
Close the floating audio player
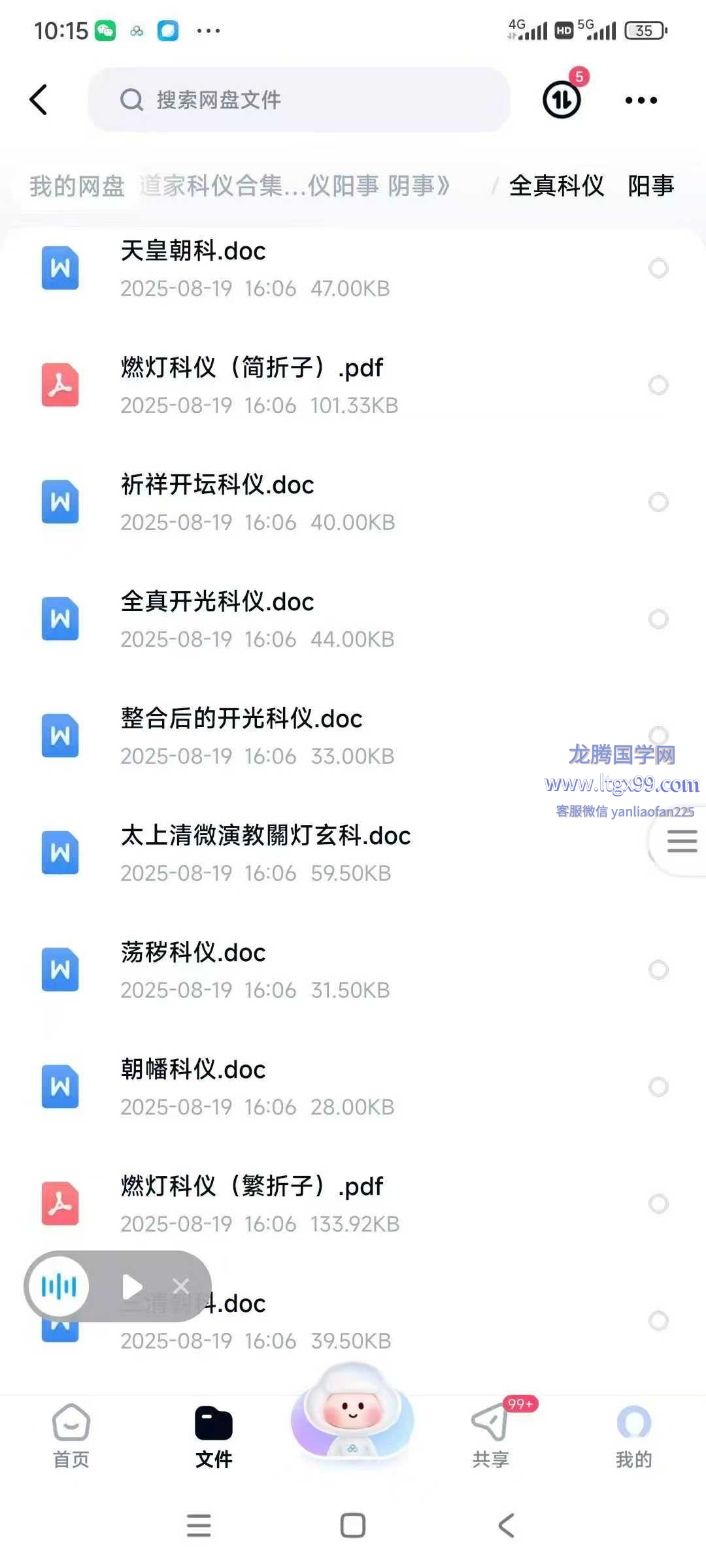(181, 1286)
